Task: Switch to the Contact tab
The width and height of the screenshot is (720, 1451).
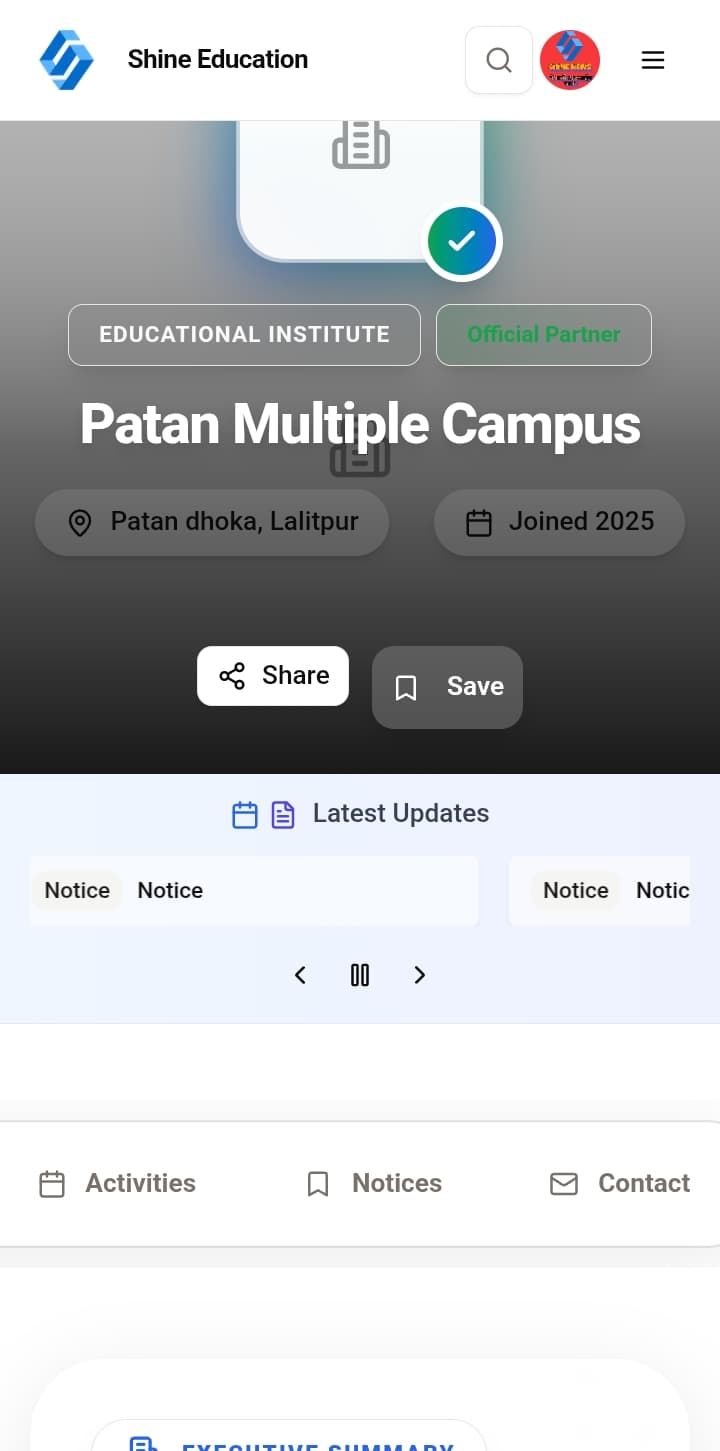Action: [620, 1184]
